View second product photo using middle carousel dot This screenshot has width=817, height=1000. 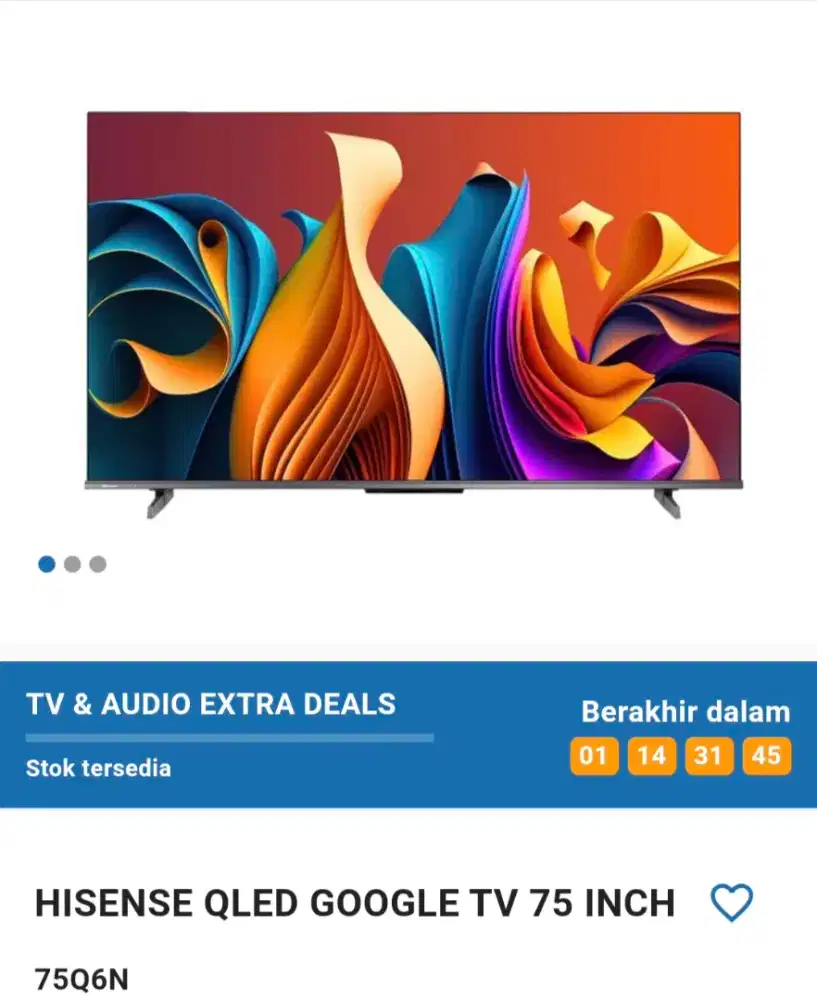71,564
